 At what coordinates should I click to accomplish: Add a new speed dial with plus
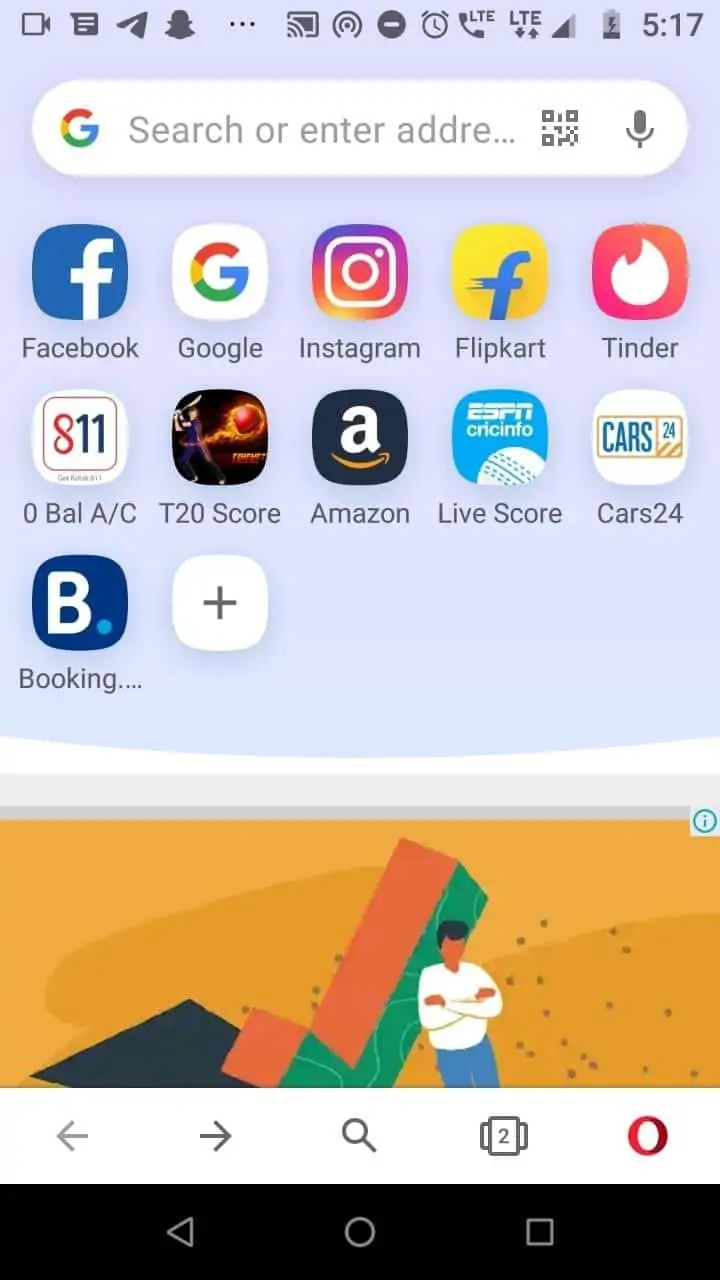pyautogui.click(x=220, y=603)
